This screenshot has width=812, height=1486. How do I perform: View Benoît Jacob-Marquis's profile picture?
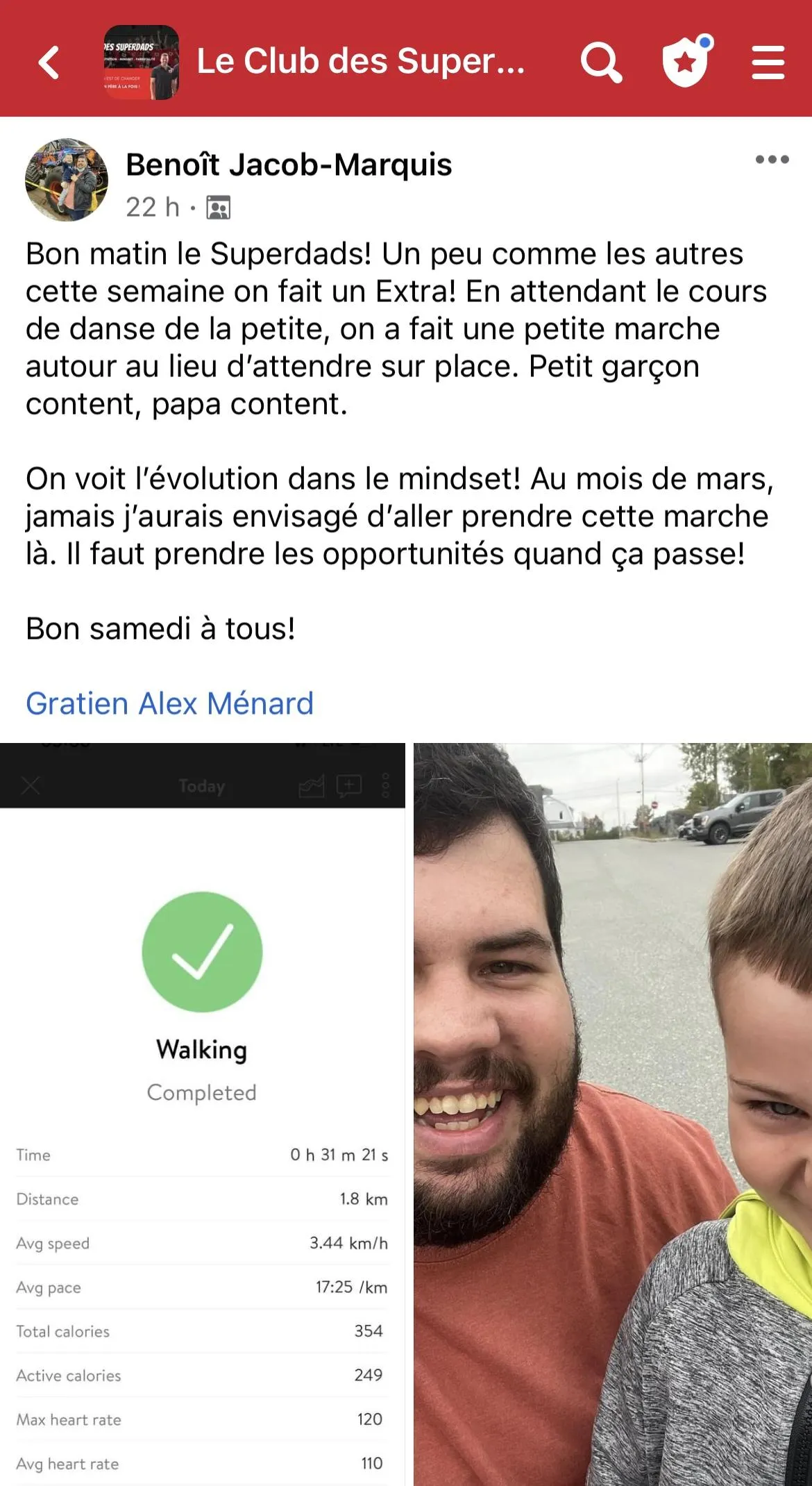click(67, 180)
